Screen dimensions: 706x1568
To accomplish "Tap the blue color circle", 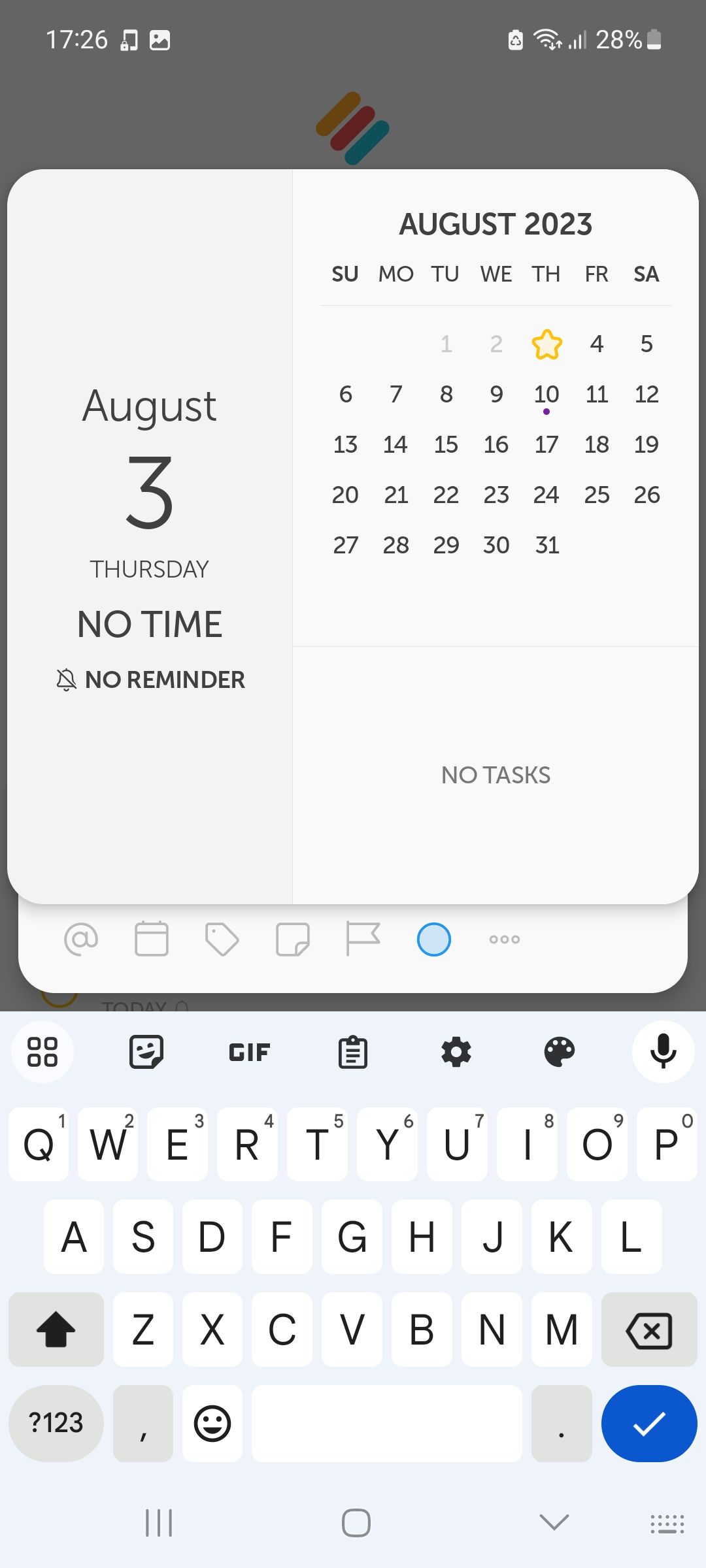I will 434,939.
